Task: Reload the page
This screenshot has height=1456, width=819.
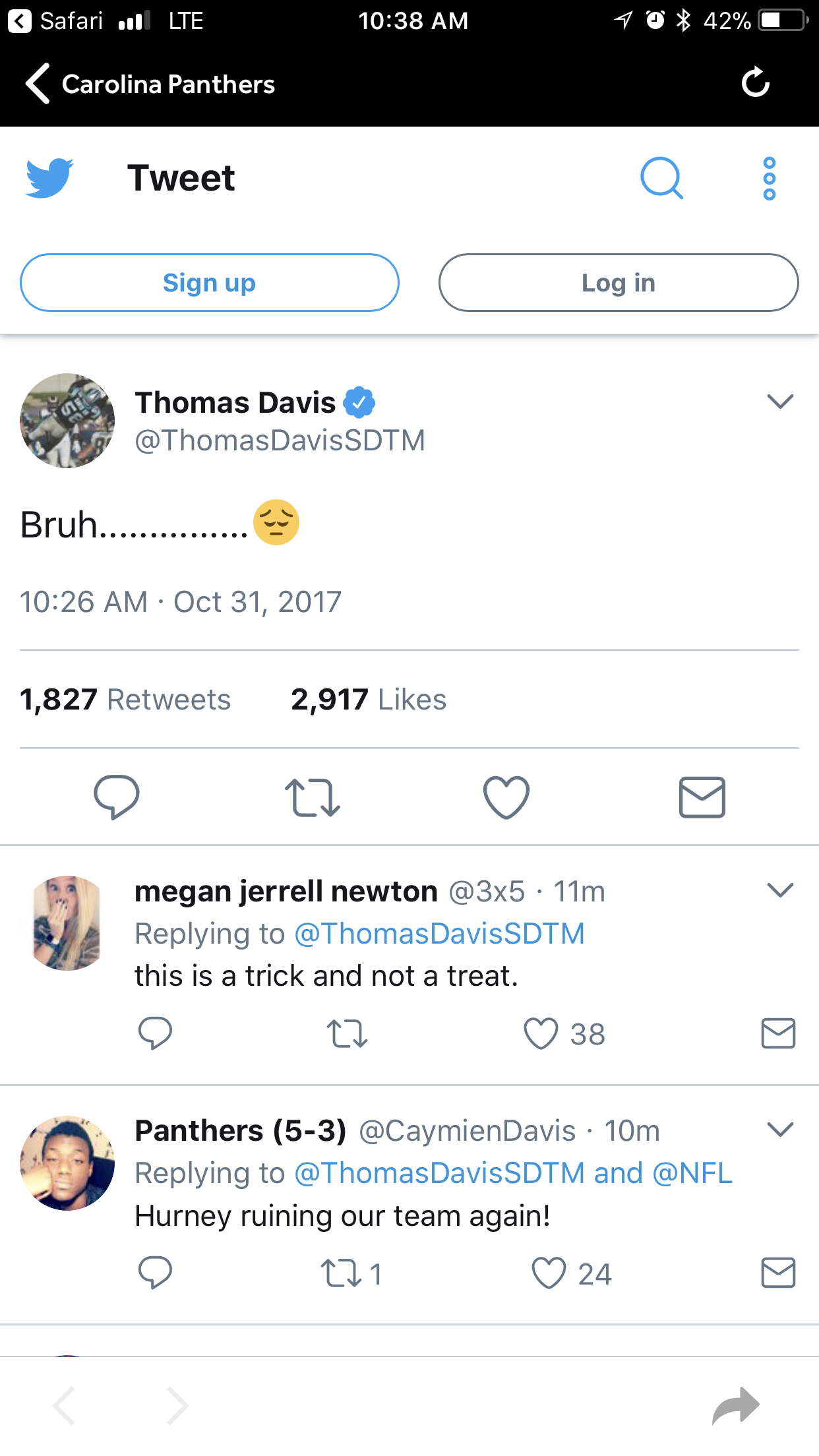Action: click(x=755, y=82)
